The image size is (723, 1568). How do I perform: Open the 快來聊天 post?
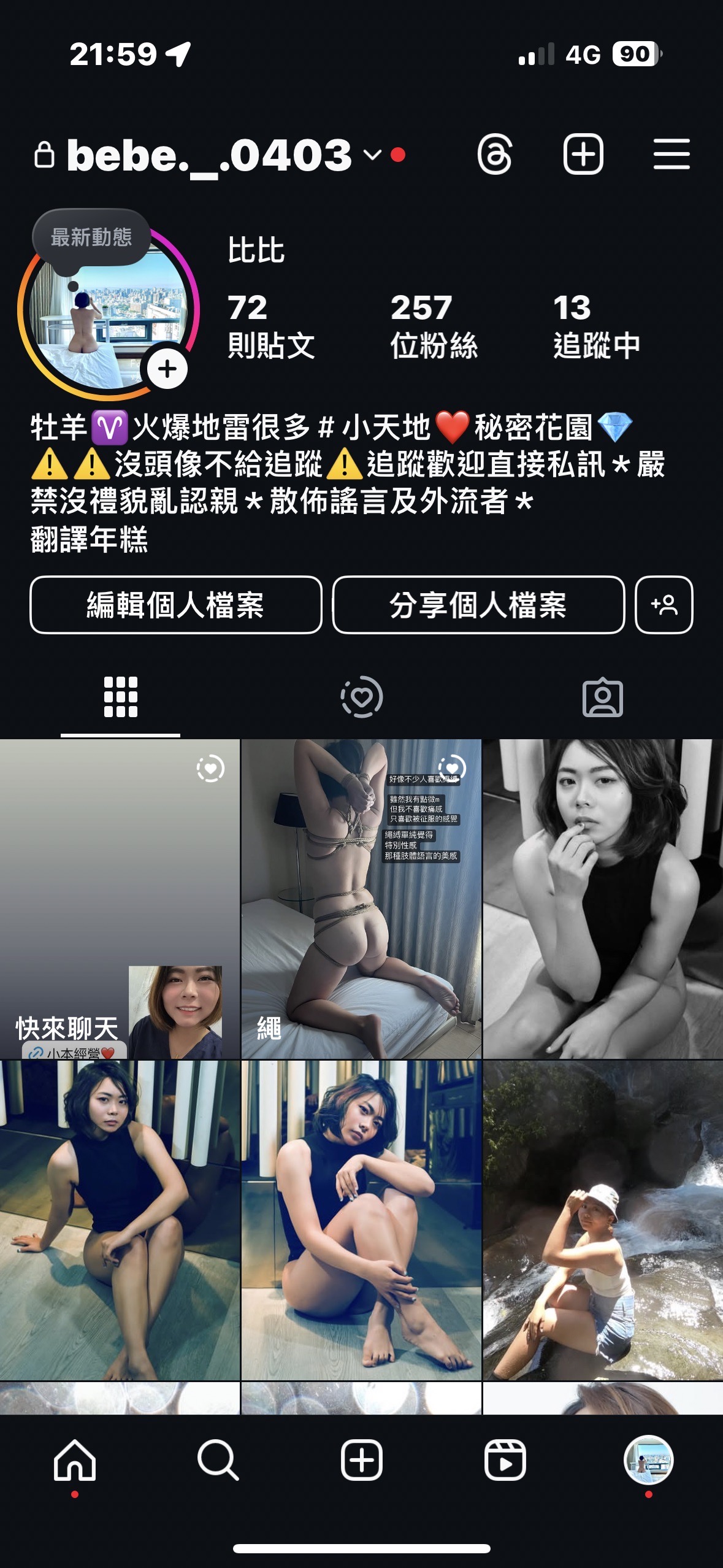pyautogui.click(x=120, y=899)
